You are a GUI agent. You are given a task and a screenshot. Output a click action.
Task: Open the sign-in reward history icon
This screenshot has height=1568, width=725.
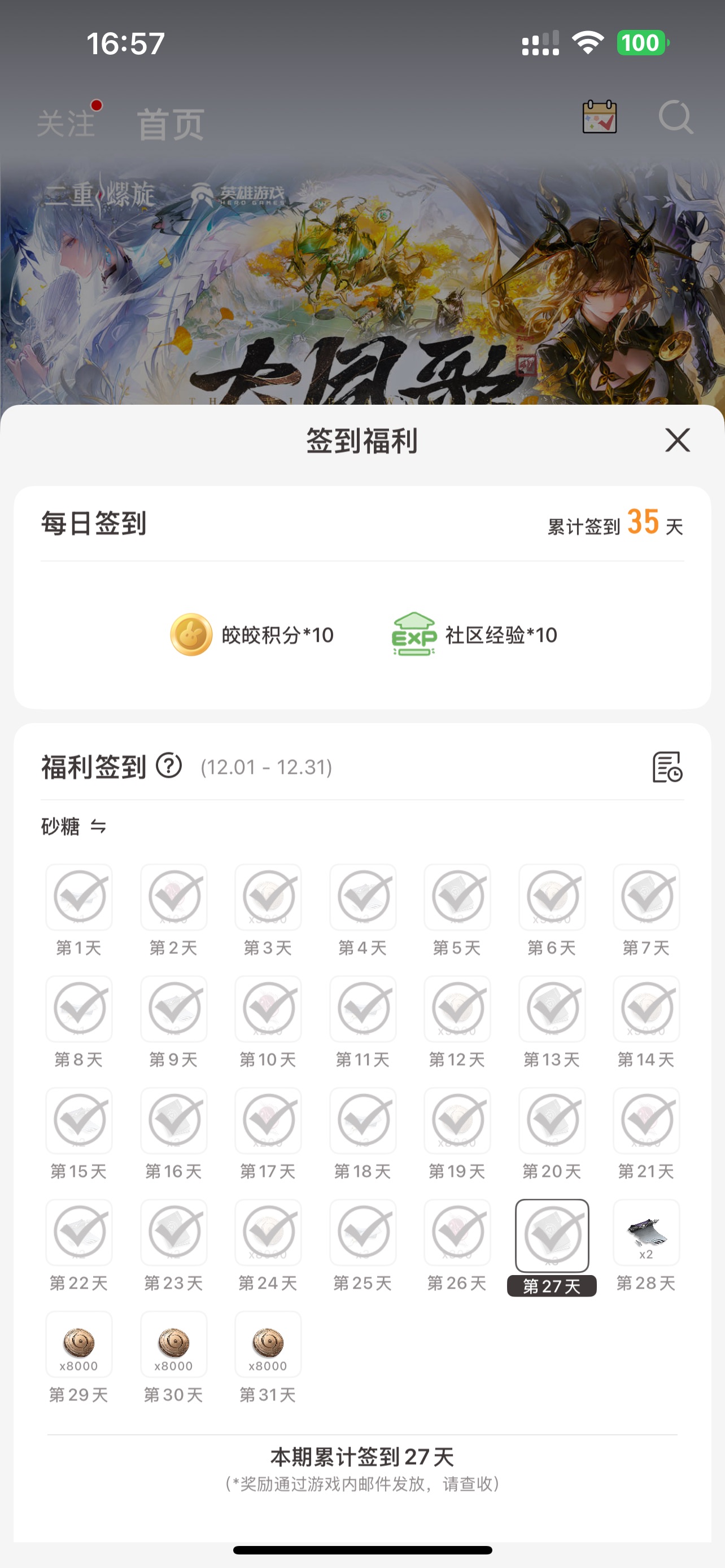[667, 767]
